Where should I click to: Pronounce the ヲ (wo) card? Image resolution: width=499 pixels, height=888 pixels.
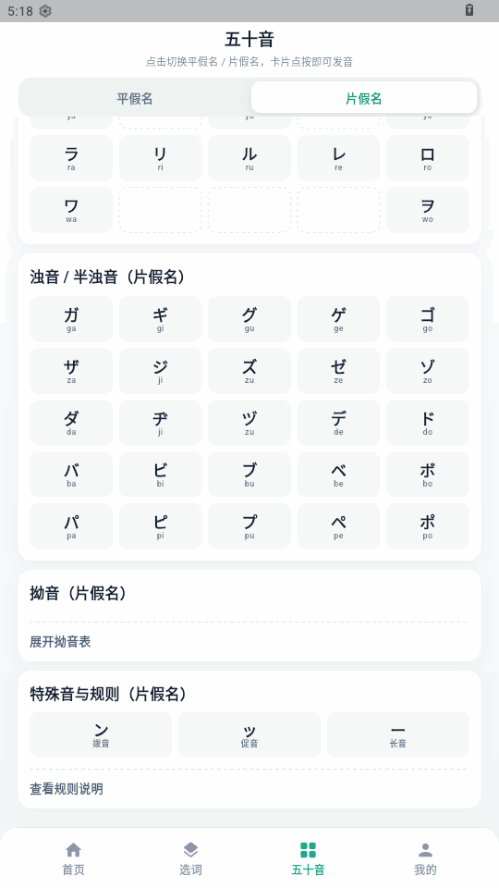[x=428, y=210]
